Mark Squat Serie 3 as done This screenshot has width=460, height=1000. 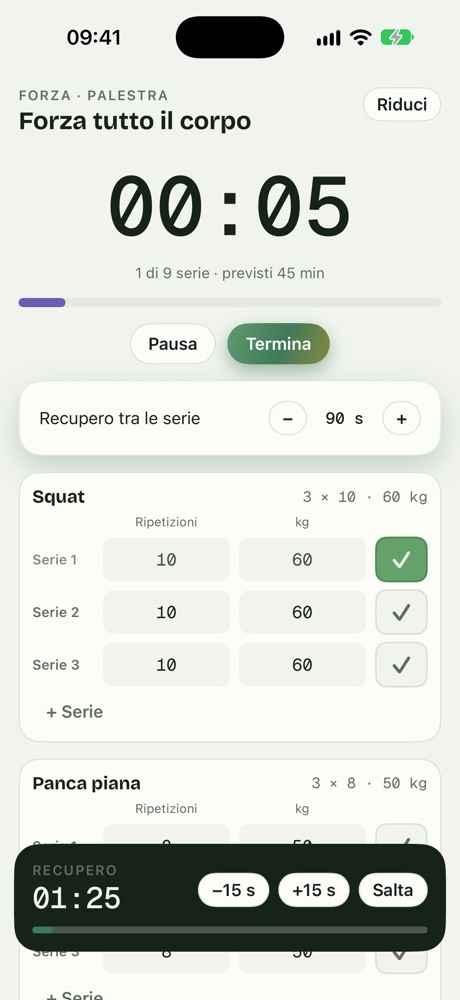pyautogui.click(x=401, y=665)
